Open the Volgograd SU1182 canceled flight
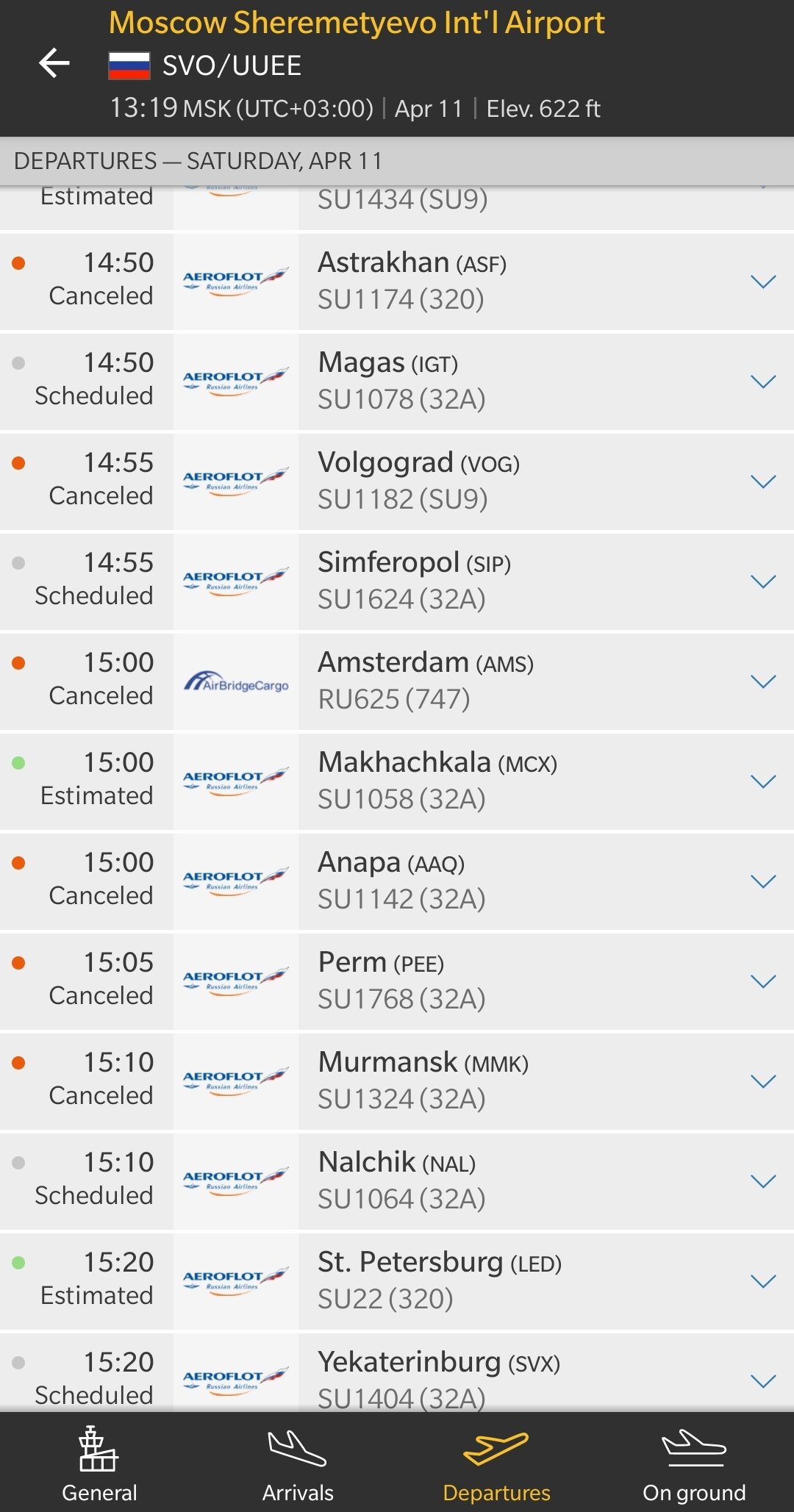794x1512 pixels. tap(397, 481)
